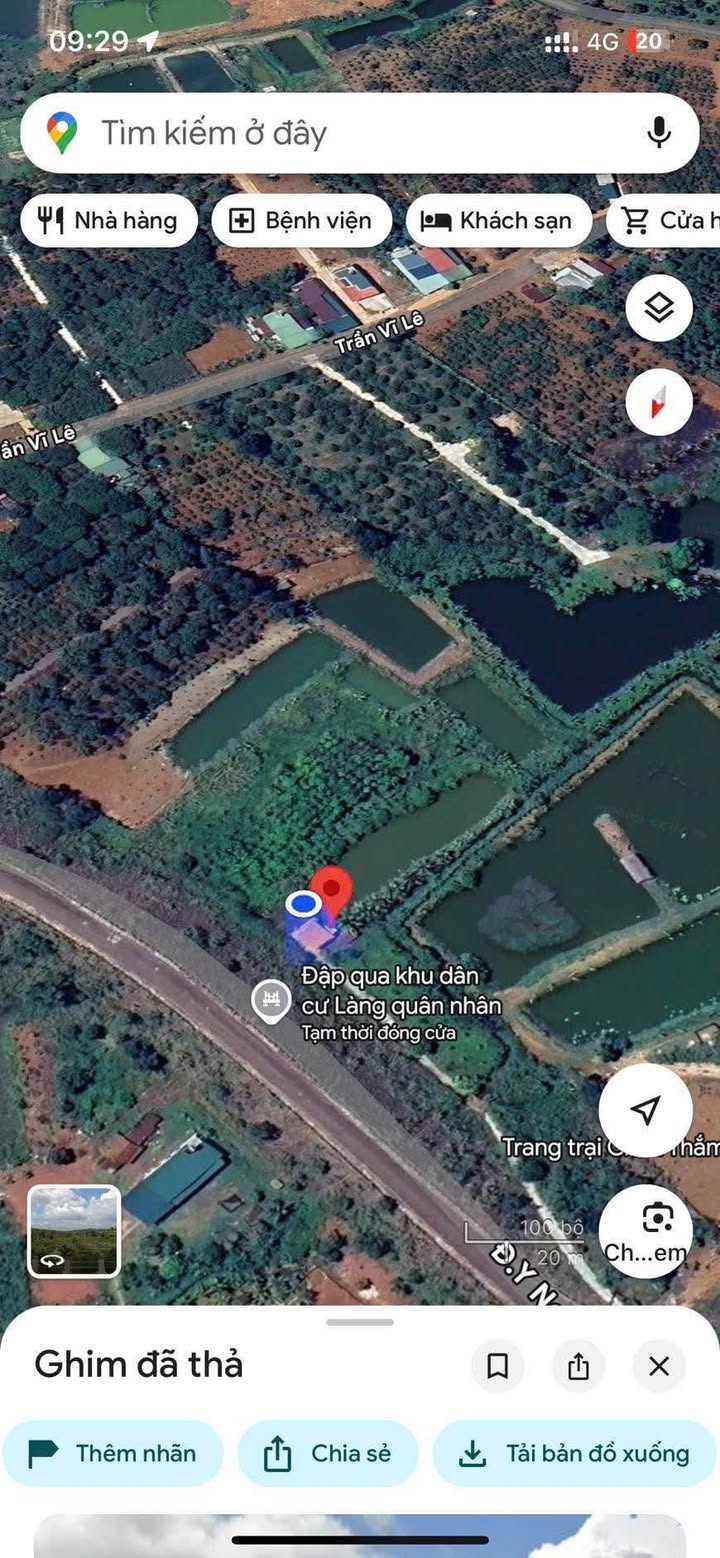Open the map layers selector
The width and height of the screenshot is (720, 1558).
659,308
